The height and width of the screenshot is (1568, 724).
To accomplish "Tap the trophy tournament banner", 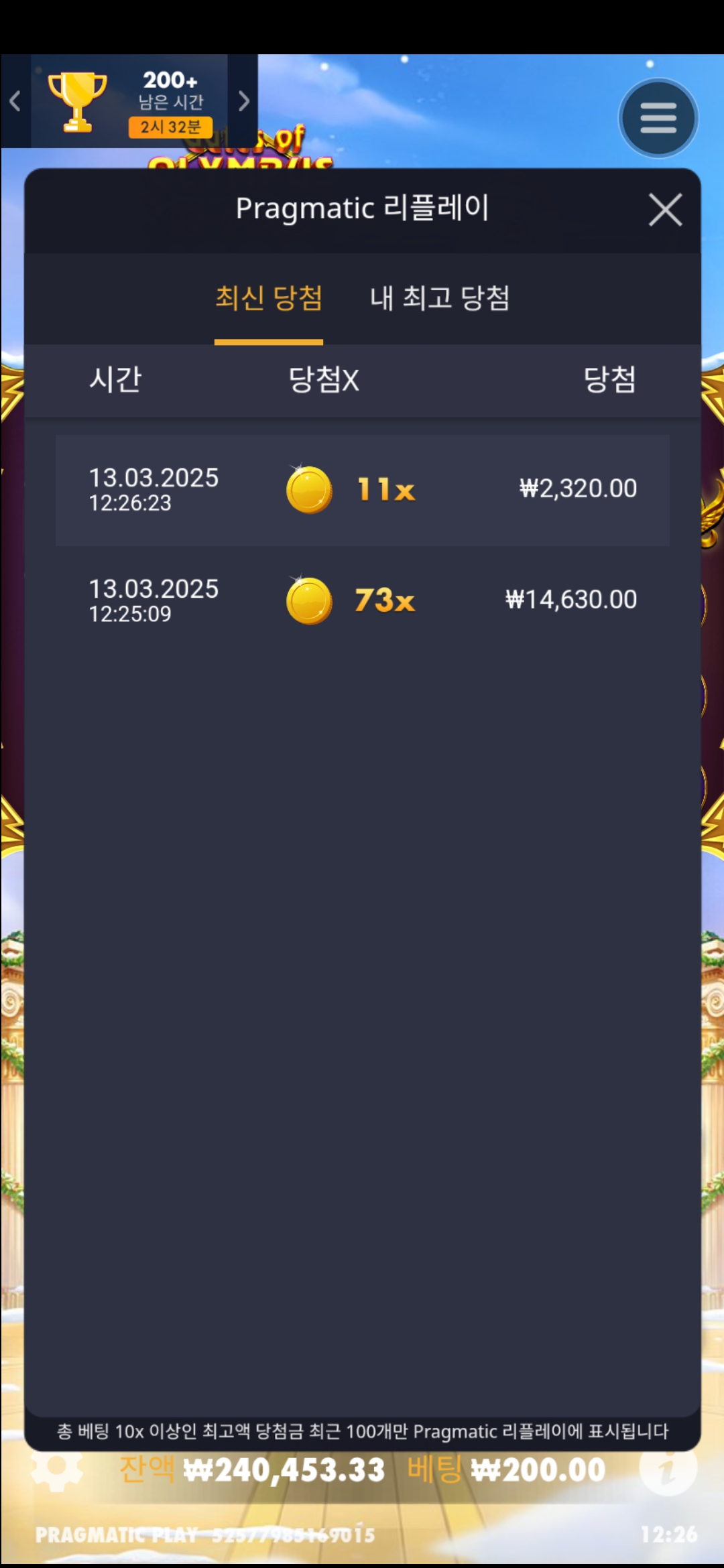I will (x=129, y=101).
